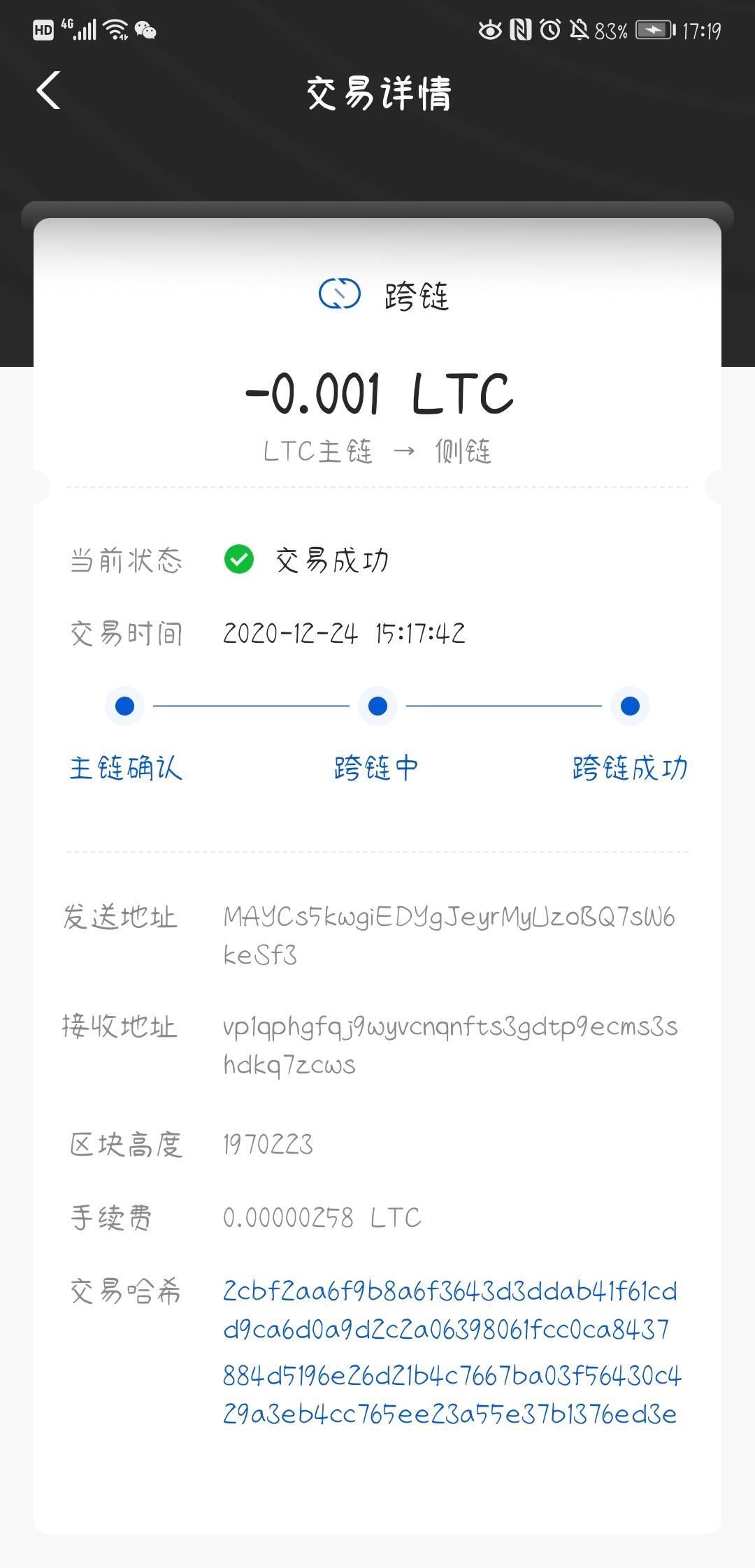Open the transaction hash link starting with 2cbf2aa6
Image resolution: width=755 pixels, height=1568 pixels.
point(449,1310)
